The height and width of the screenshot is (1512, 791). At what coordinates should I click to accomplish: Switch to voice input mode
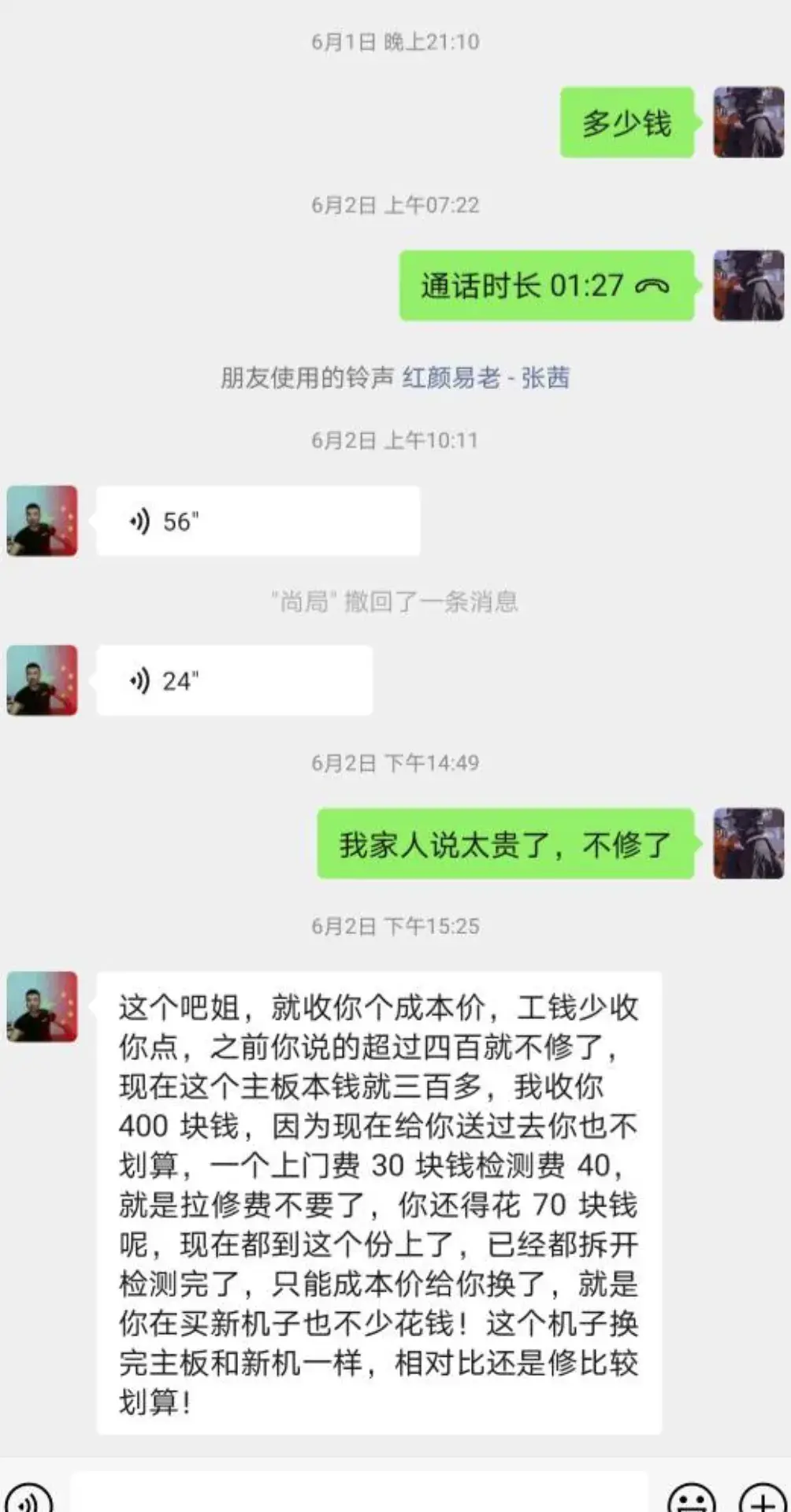(28, 1495)
